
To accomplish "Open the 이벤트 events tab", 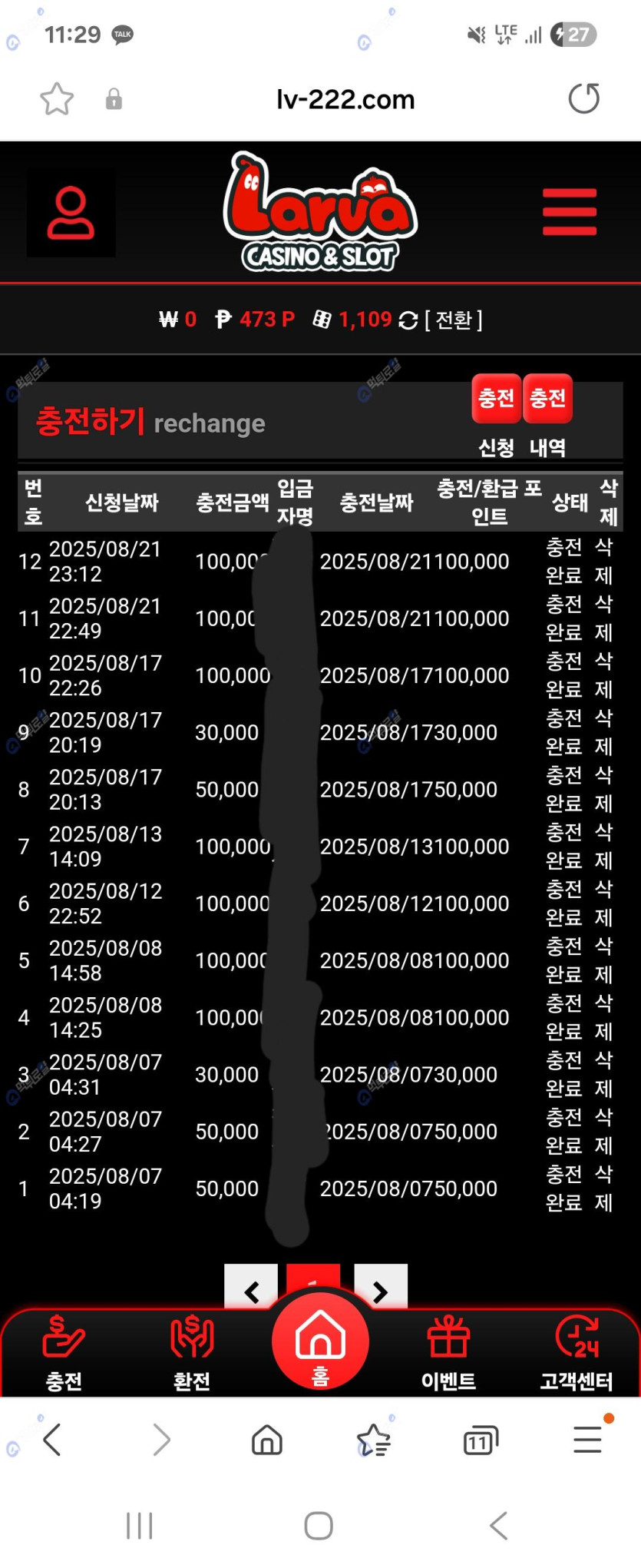I will point(448,1353).
